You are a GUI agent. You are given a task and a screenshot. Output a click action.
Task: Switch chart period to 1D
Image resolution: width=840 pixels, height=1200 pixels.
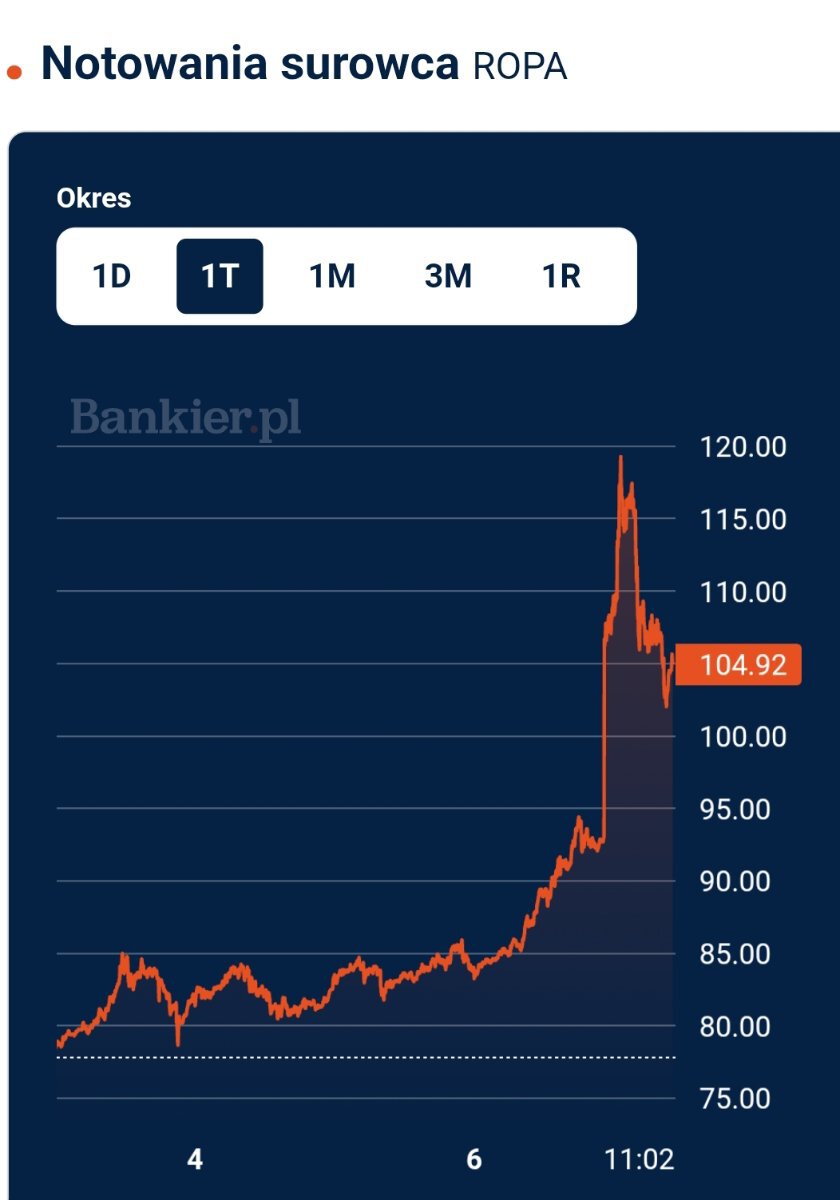(112, 276)
